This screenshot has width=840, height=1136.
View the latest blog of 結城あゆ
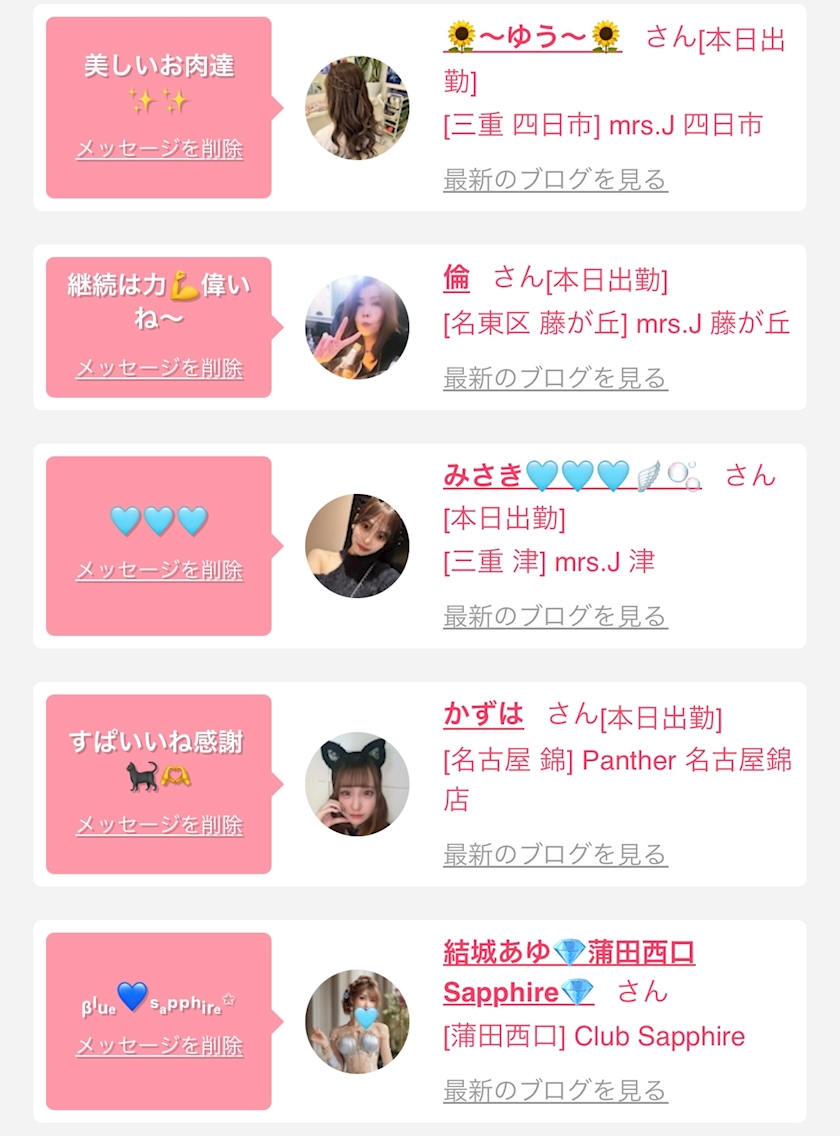tap(555, 1090)
